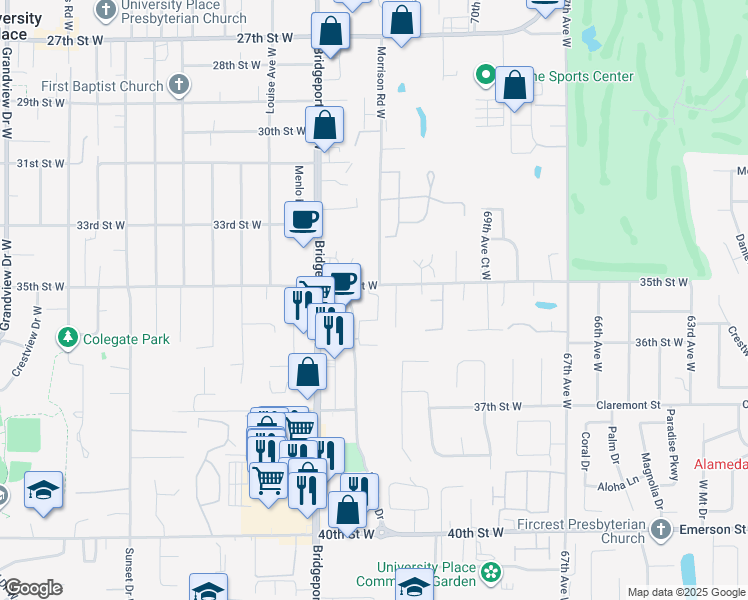Screen dimensions: 748x600
Task: Tap the coffee cup marker near 33rd St W
Action: [x=303, y=221]
